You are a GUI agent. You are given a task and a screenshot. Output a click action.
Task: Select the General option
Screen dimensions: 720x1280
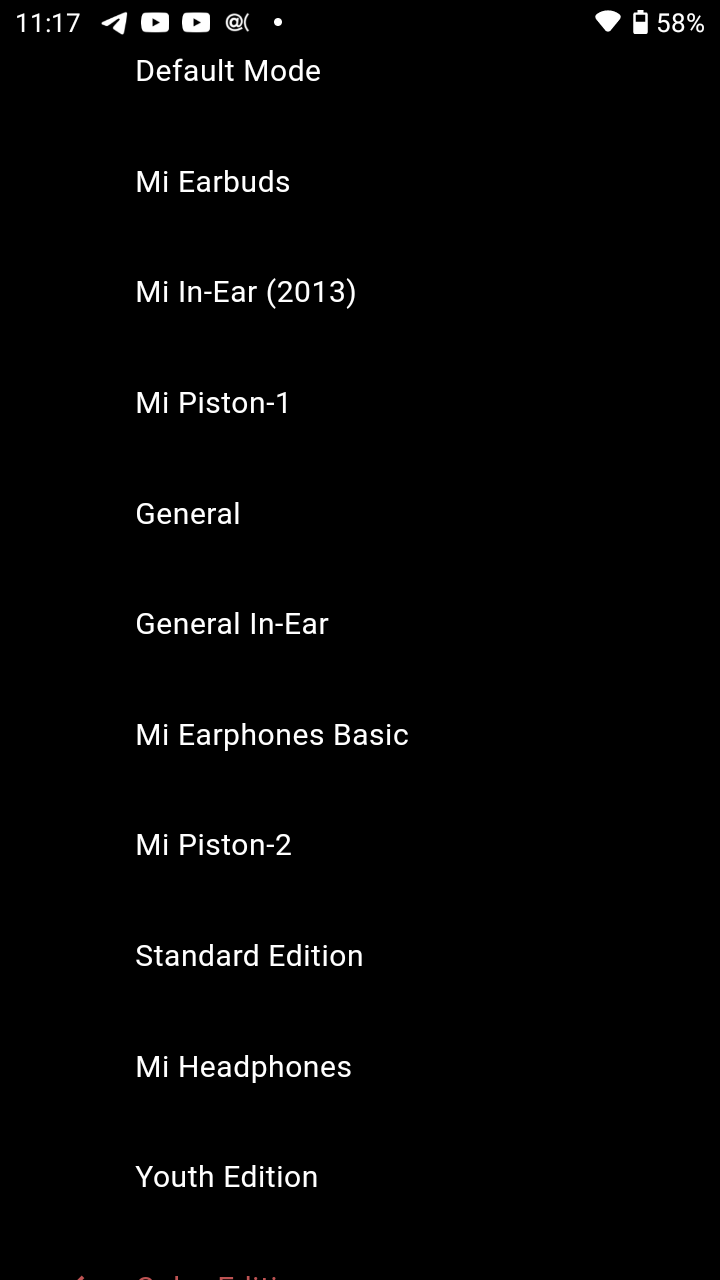coord(188,514)
